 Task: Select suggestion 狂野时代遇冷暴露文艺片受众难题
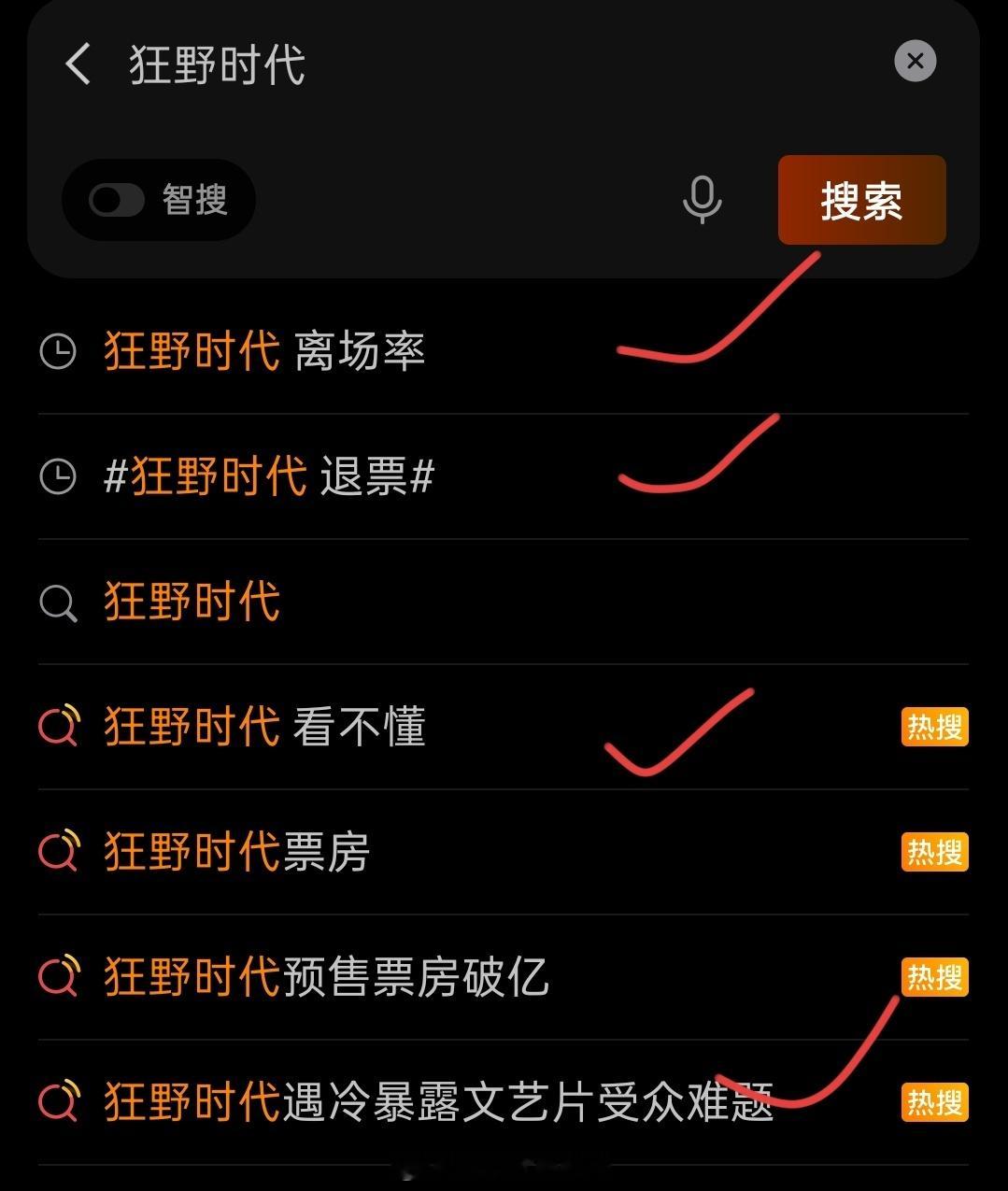[438, 1102]
